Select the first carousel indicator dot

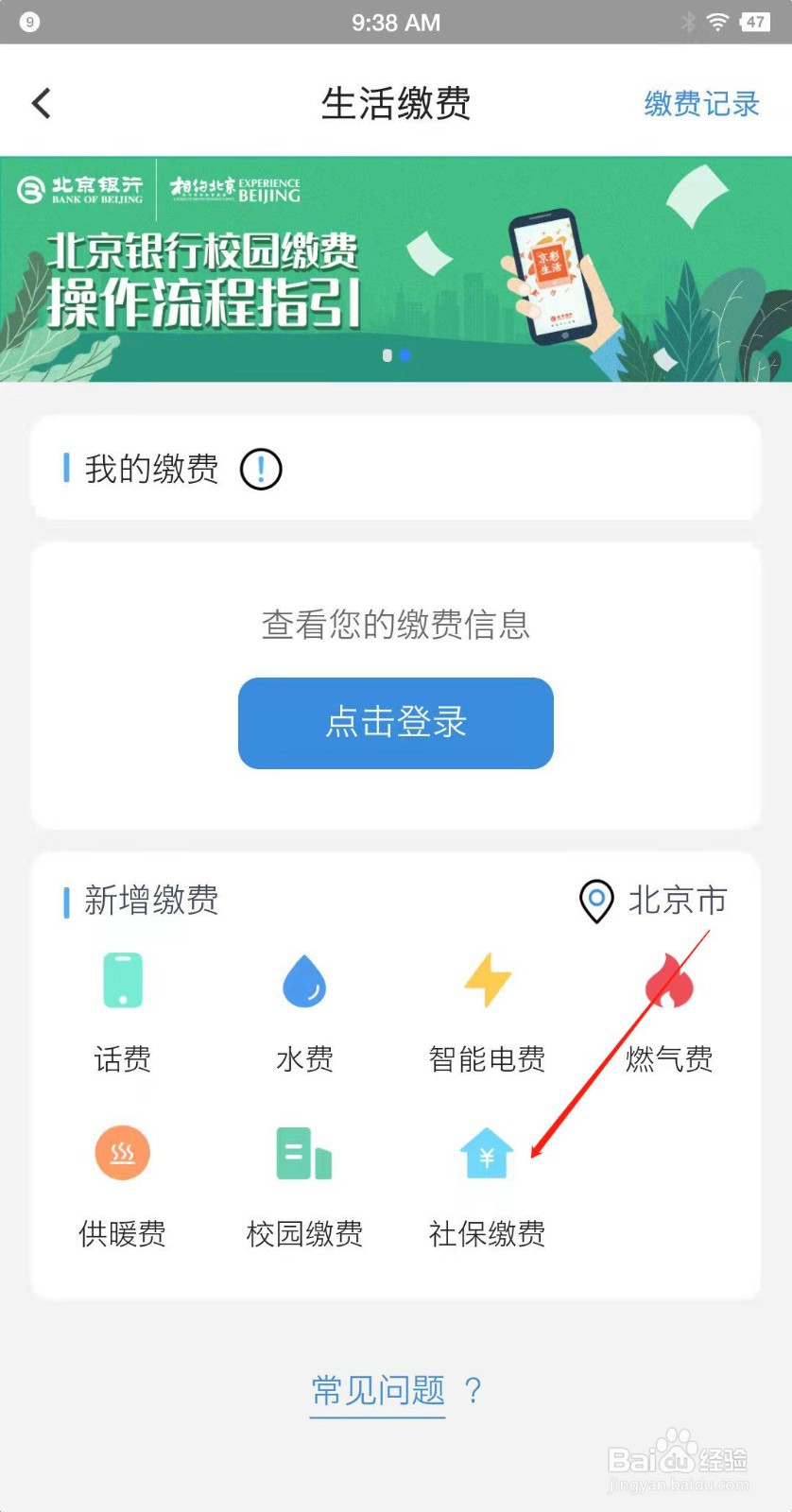tap(387, 356)
